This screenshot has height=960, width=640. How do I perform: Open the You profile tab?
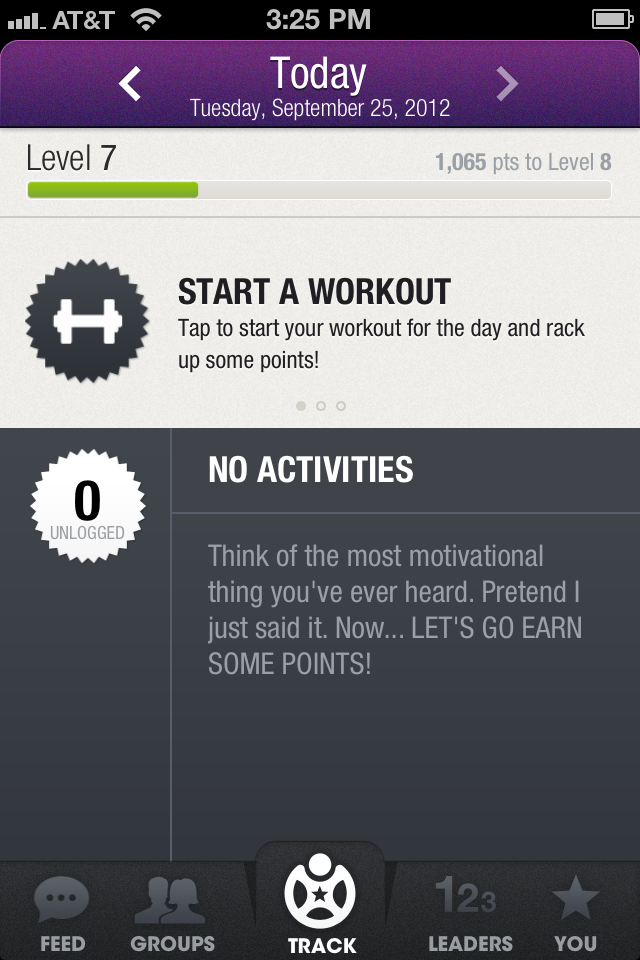(576, 914)
